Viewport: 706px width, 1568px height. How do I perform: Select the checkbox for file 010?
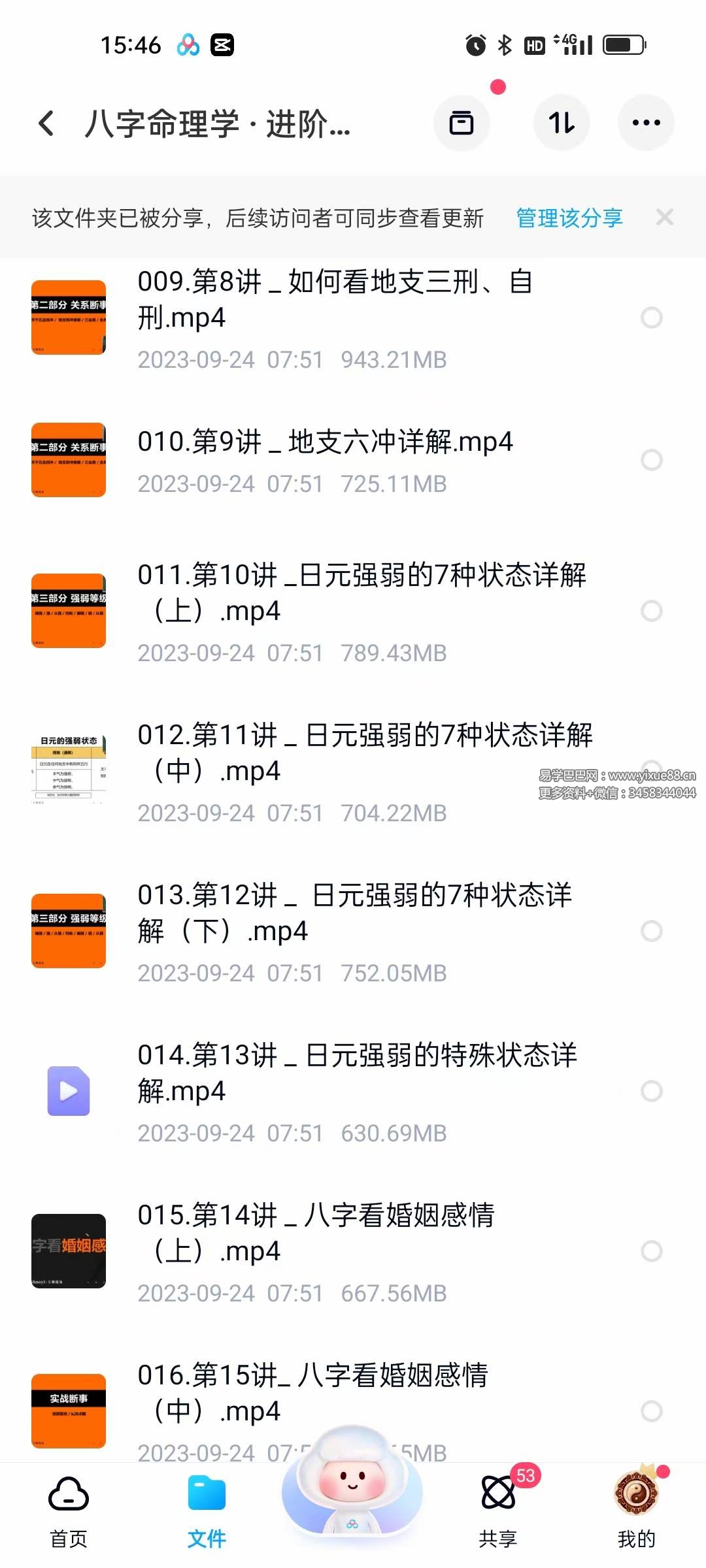[651, 461]
